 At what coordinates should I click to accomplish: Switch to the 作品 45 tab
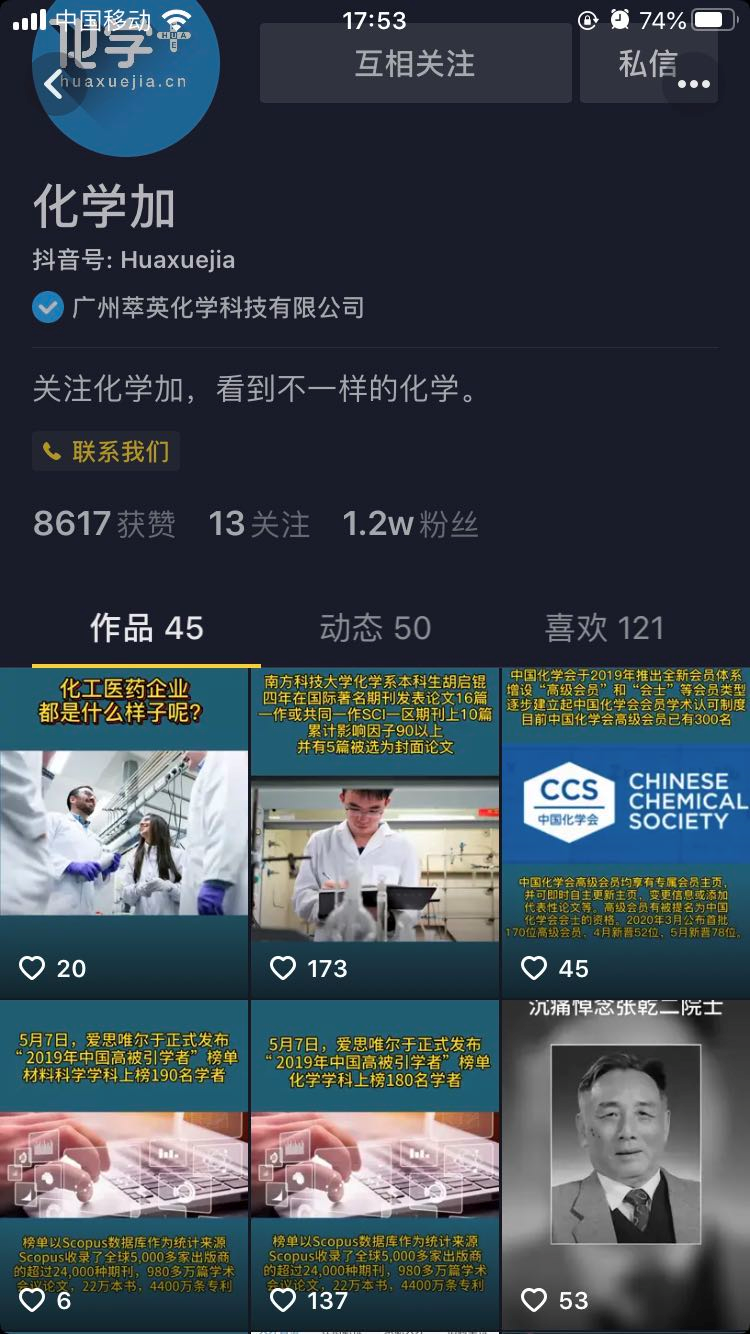(146, 628)
